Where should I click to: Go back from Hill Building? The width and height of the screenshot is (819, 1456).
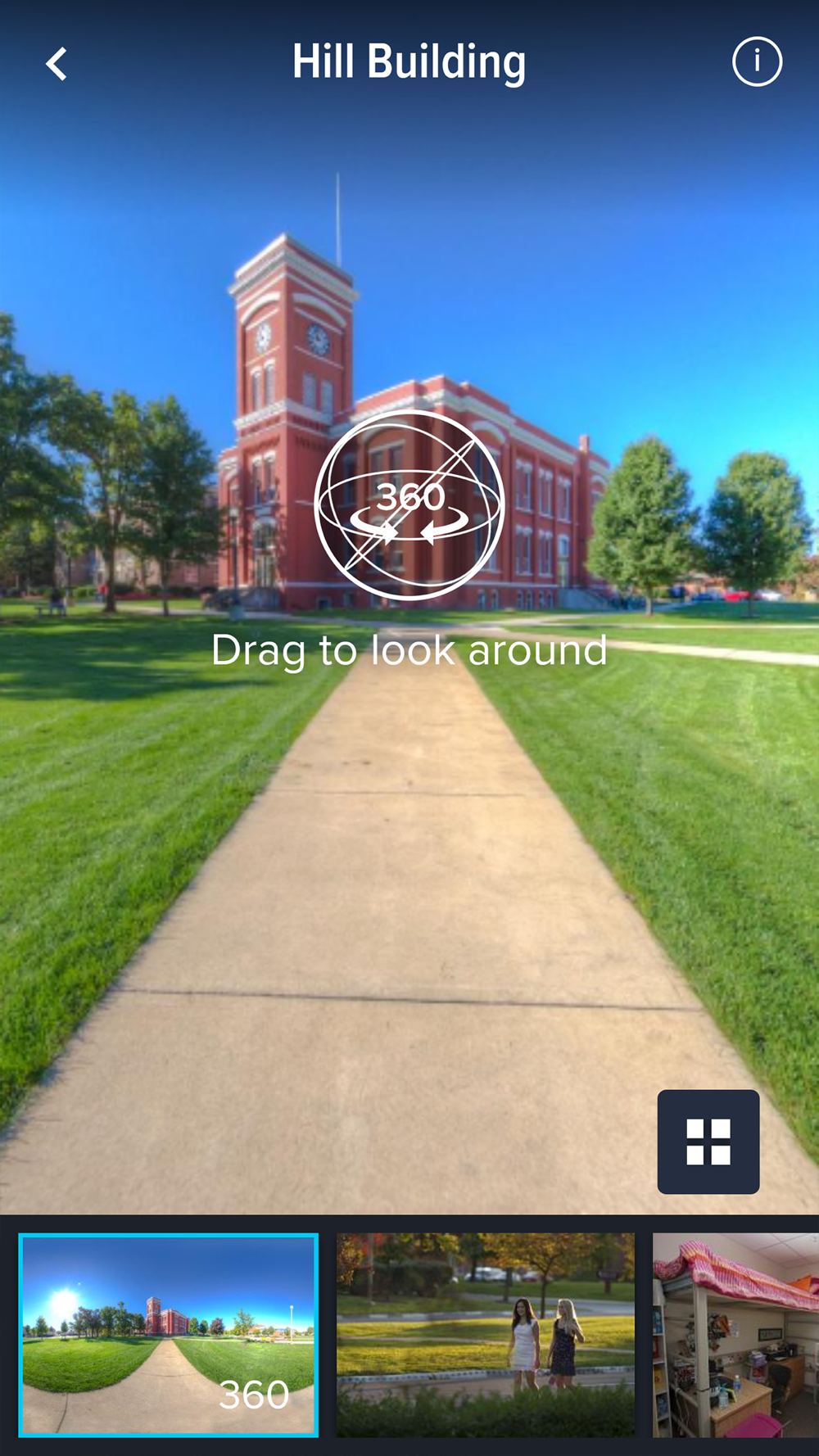coord(56,63)
